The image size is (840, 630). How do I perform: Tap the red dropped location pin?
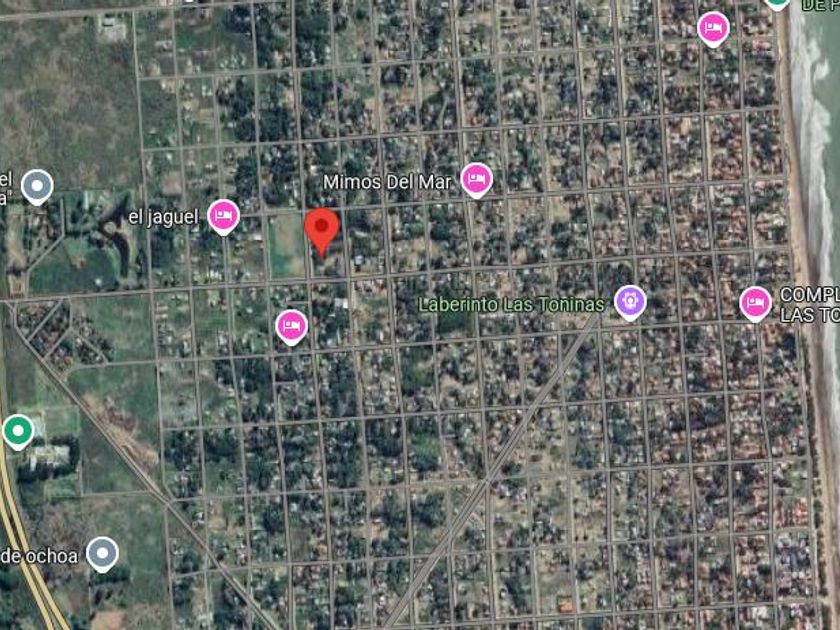[x=321, y=231]
